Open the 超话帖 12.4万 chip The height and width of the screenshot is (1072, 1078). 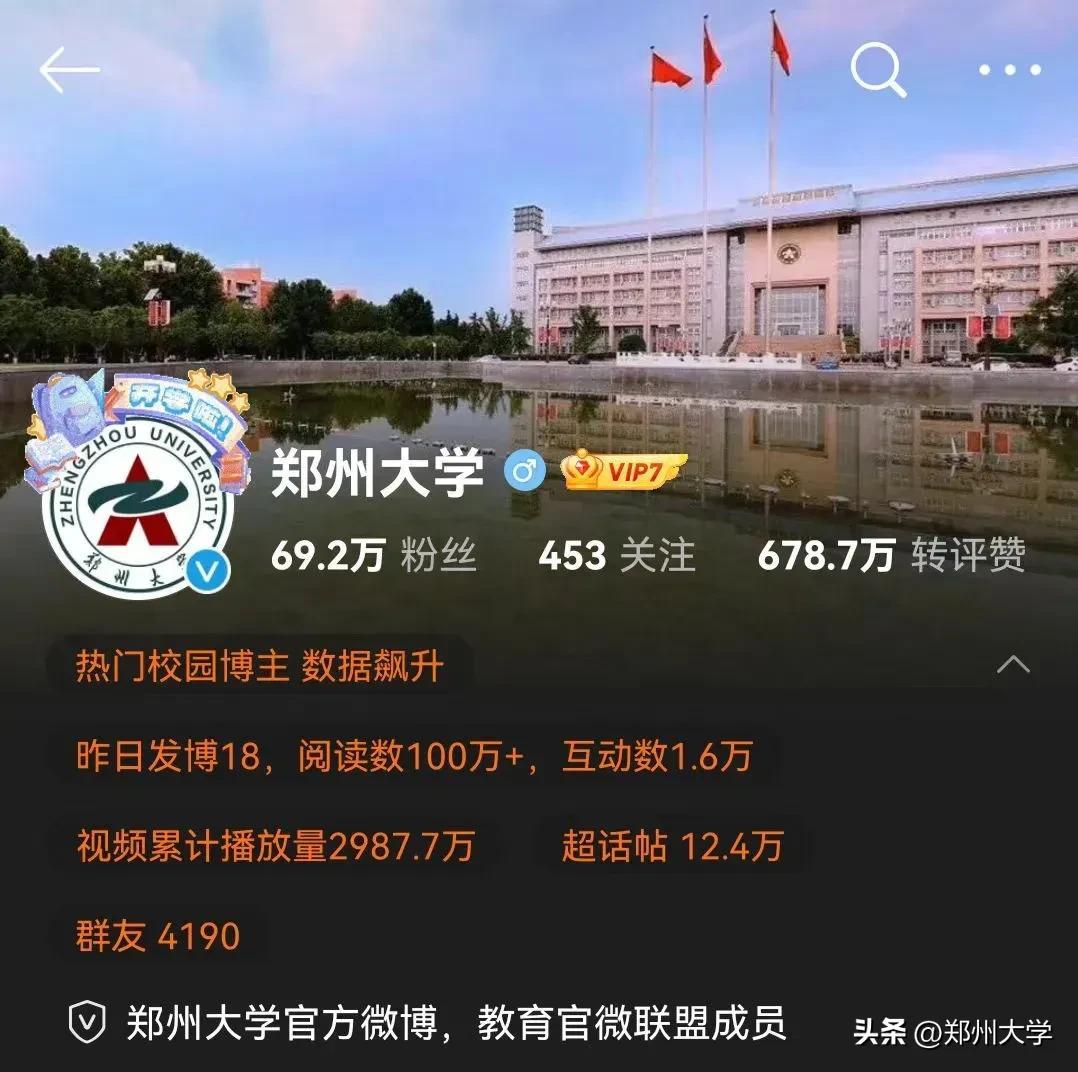coord(671,846)
